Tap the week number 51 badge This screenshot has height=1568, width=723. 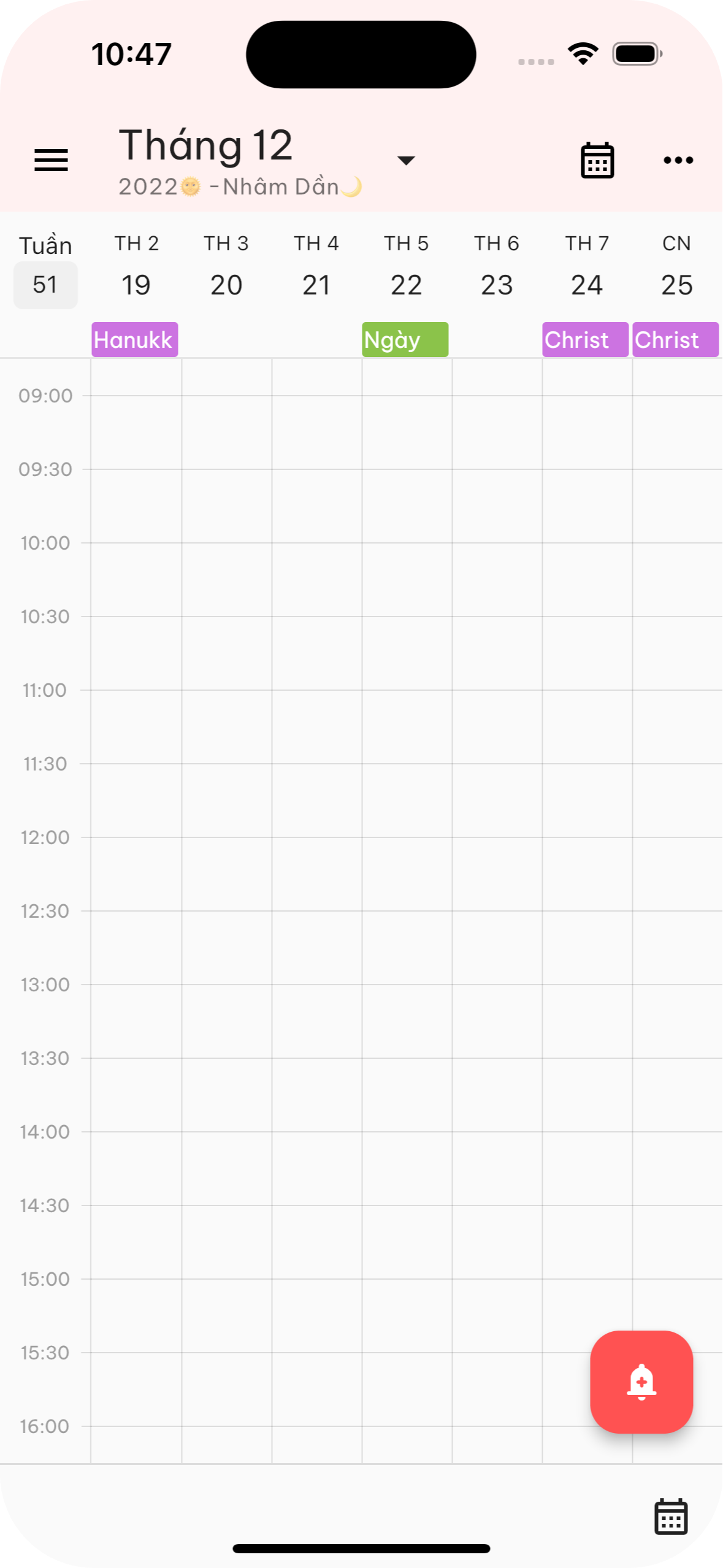(x=45, y=285)
